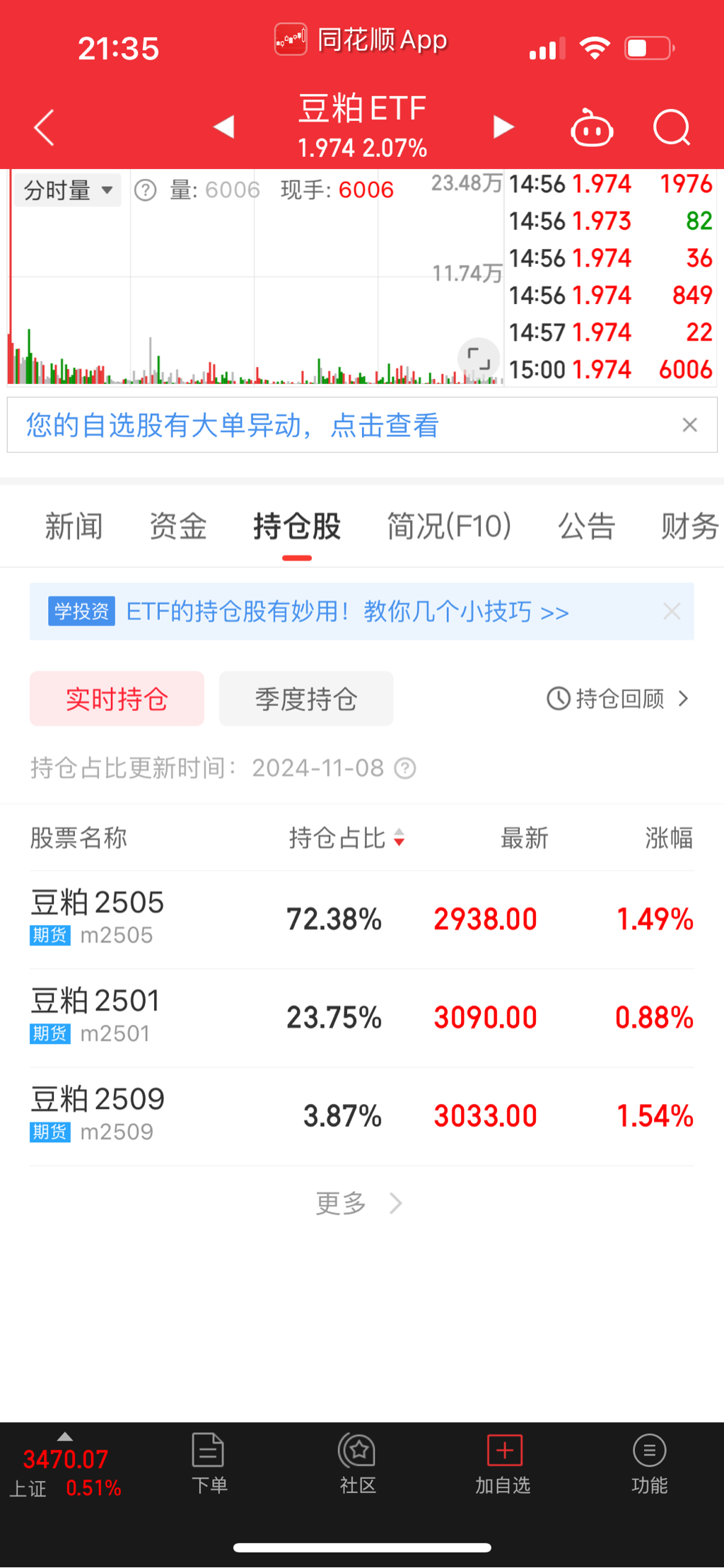724x1568 pixels.
Task: Select the 季度持仓 view
Action: 306,699
